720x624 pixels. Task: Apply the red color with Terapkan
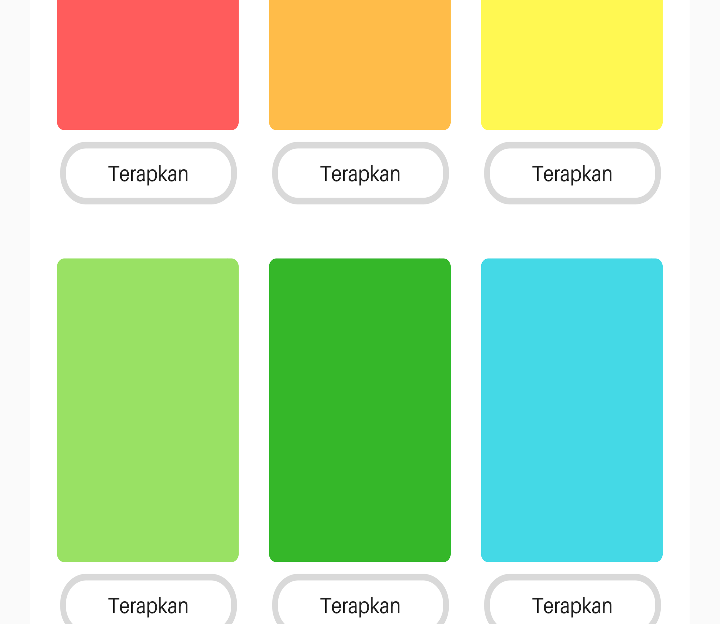point(148,173)
